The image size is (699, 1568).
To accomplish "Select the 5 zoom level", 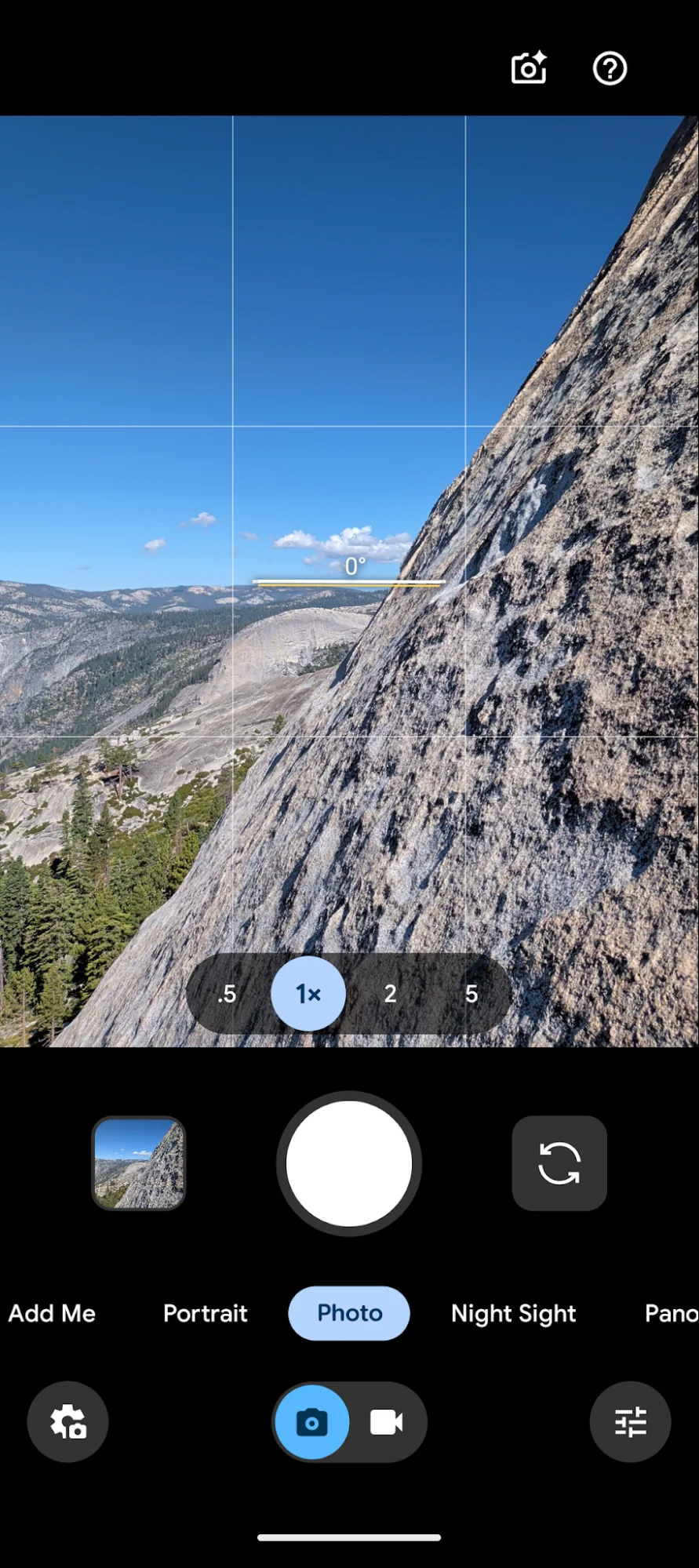I will 471,994.
